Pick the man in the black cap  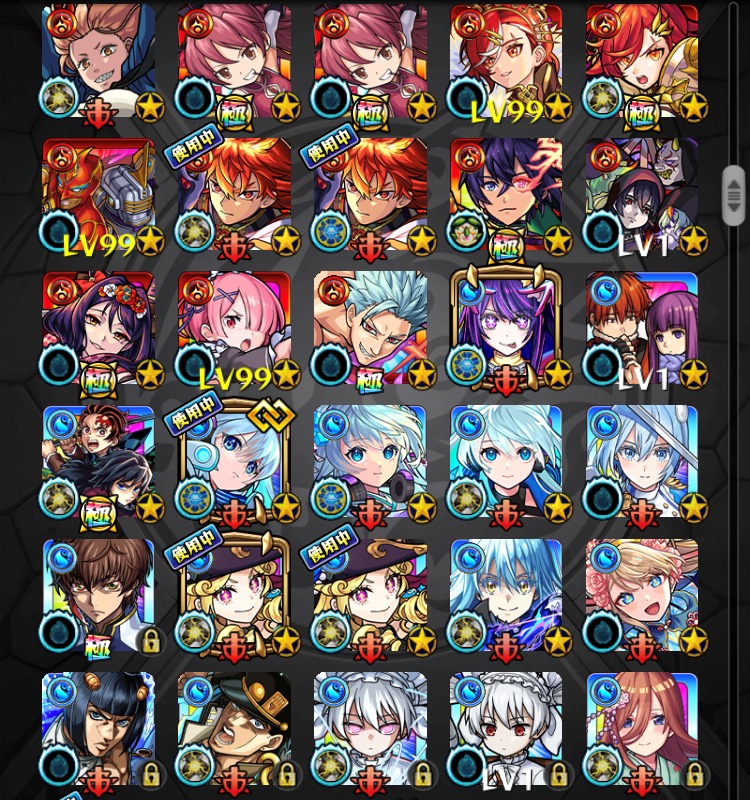(x=235, y=728)
